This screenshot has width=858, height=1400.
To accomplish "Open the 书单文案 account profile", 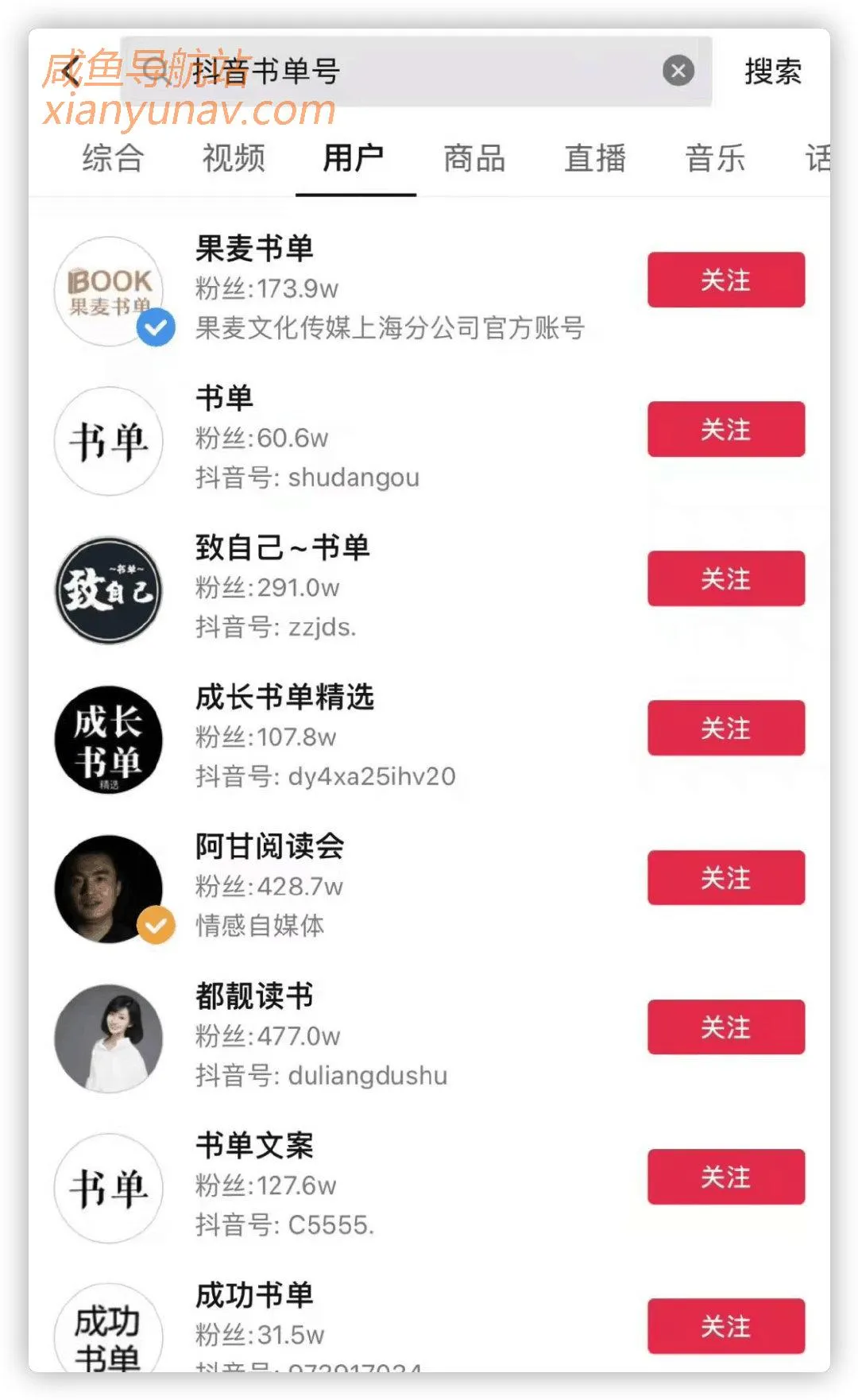I will pos(254,1145).
